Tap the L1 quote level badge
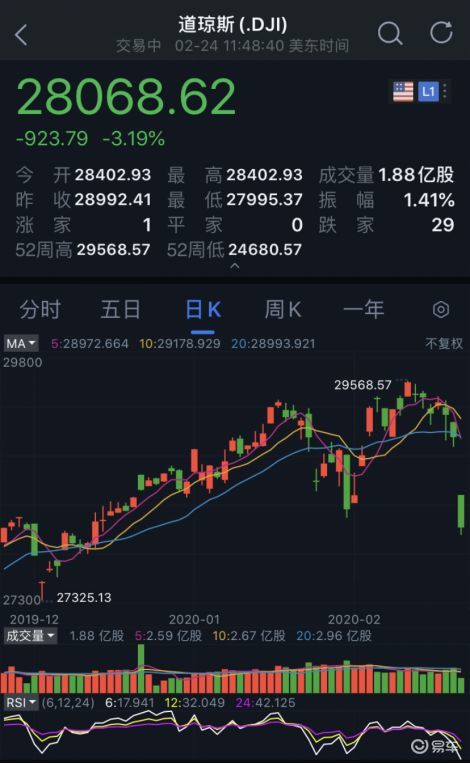This screenshot has width=470, height=764. click(x=428, y=91)
